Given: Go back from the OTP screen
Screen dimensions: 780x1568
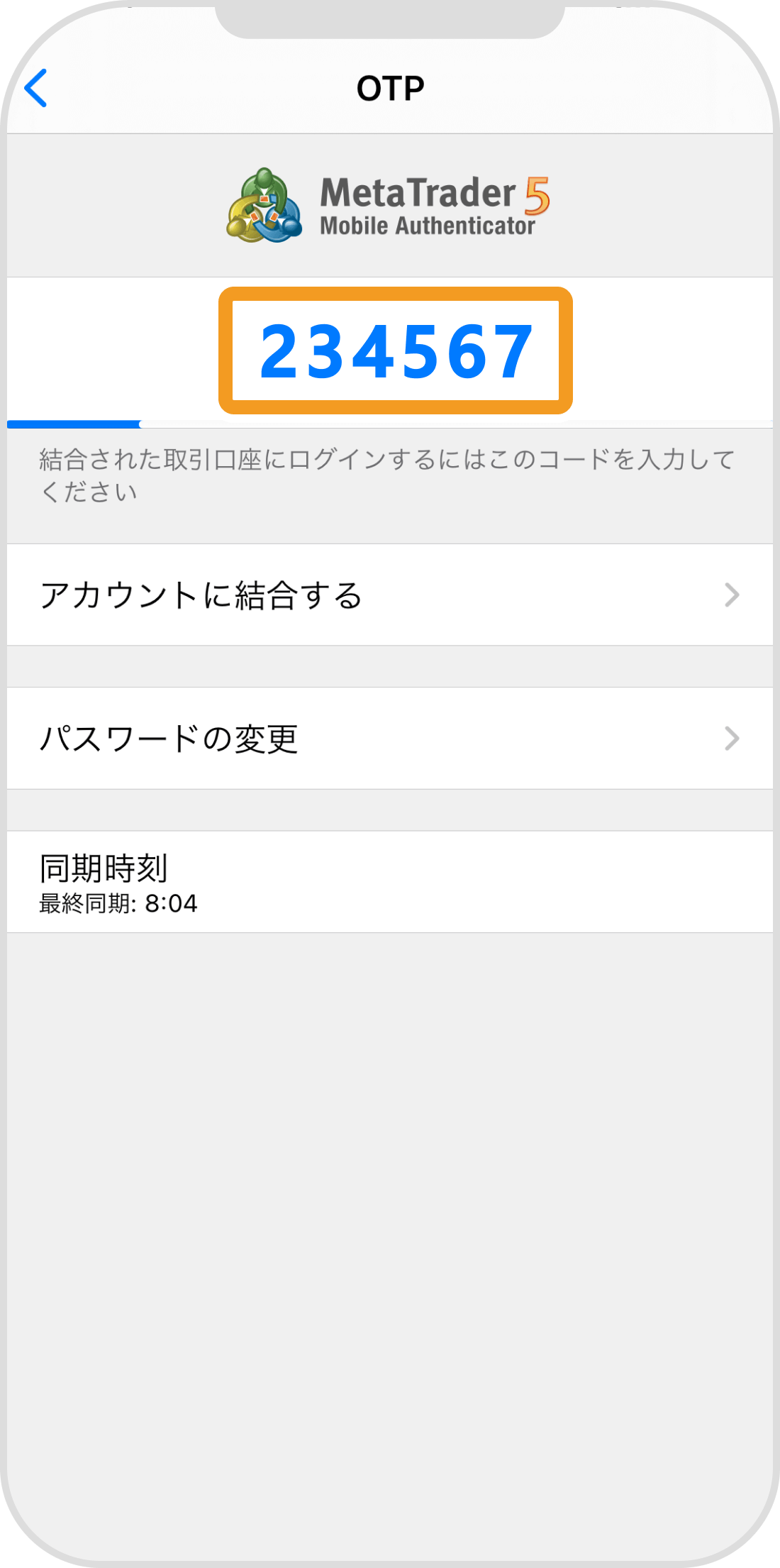Looking at the screenshot, I should click(36, 88).
